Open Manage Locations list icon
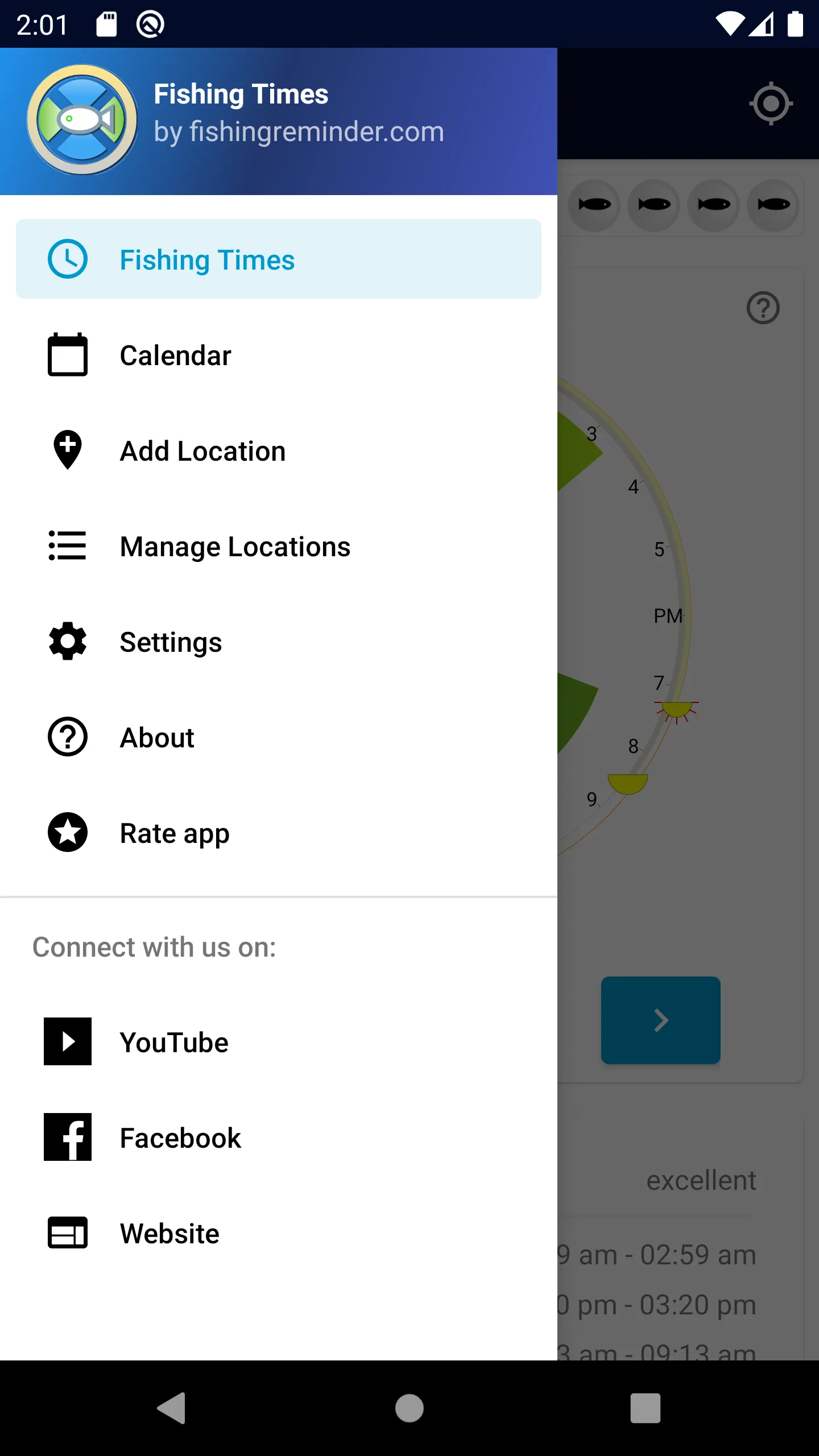819x1456 pixels. coord(67,546)
